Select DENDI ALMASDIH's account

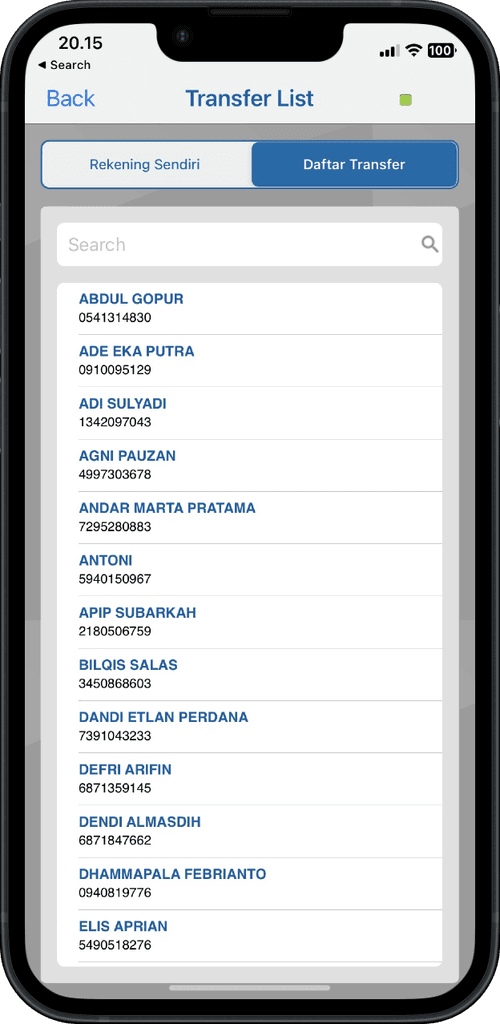[249, 831]
